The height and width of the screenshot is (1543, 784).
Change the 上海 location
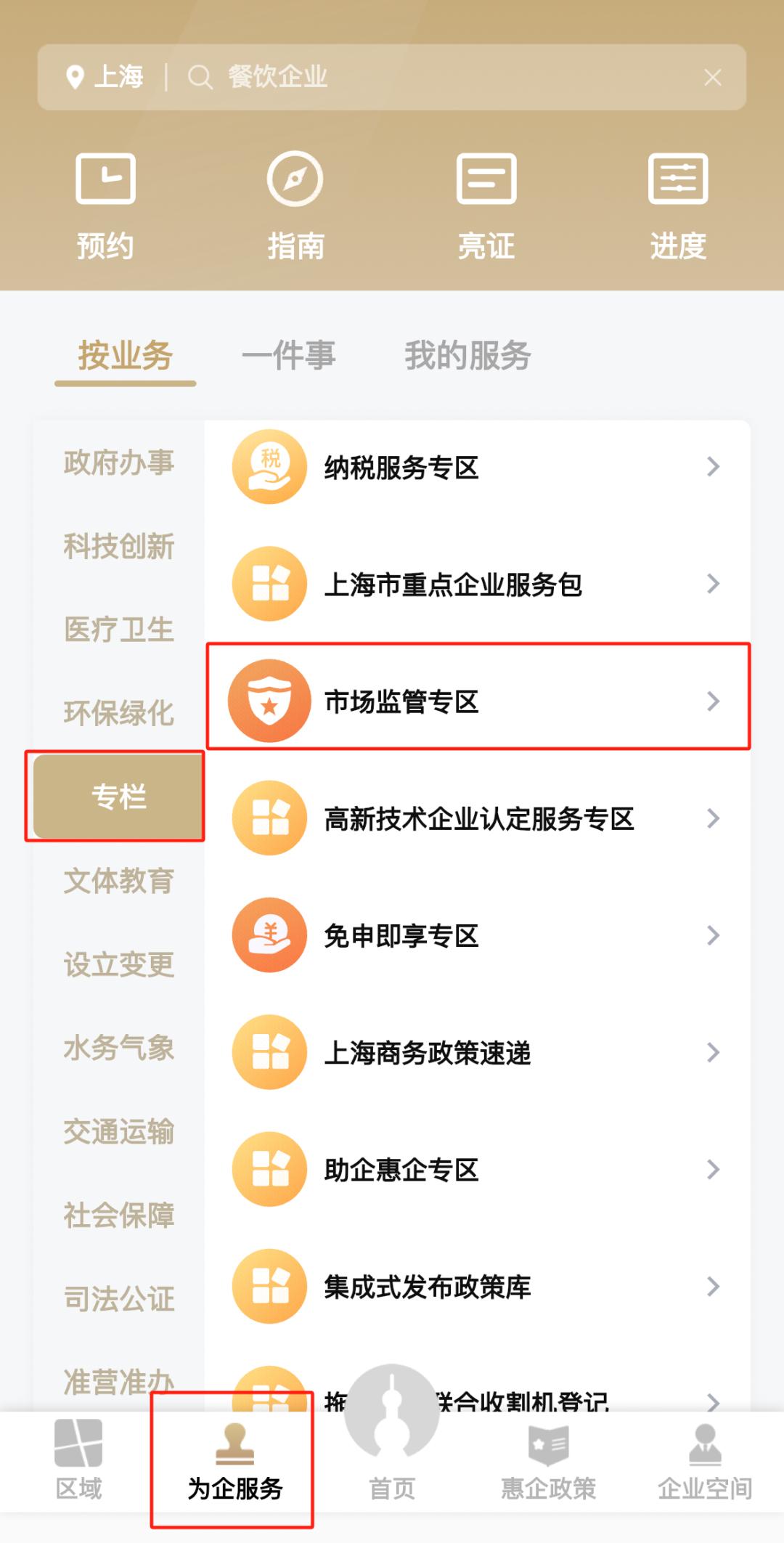coord(106,77)
